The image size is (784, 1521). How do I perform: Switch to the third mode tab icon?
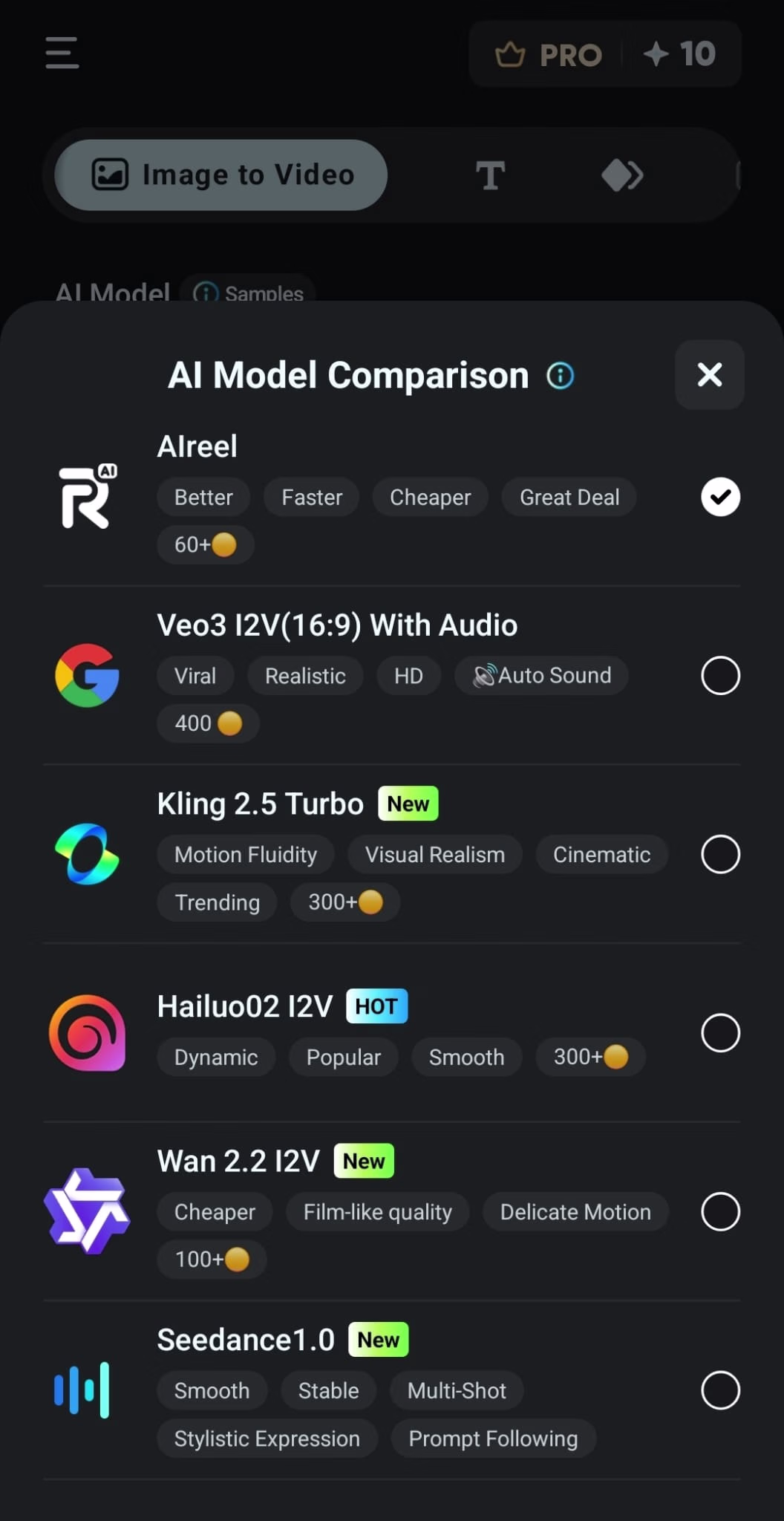click(622, 176)
